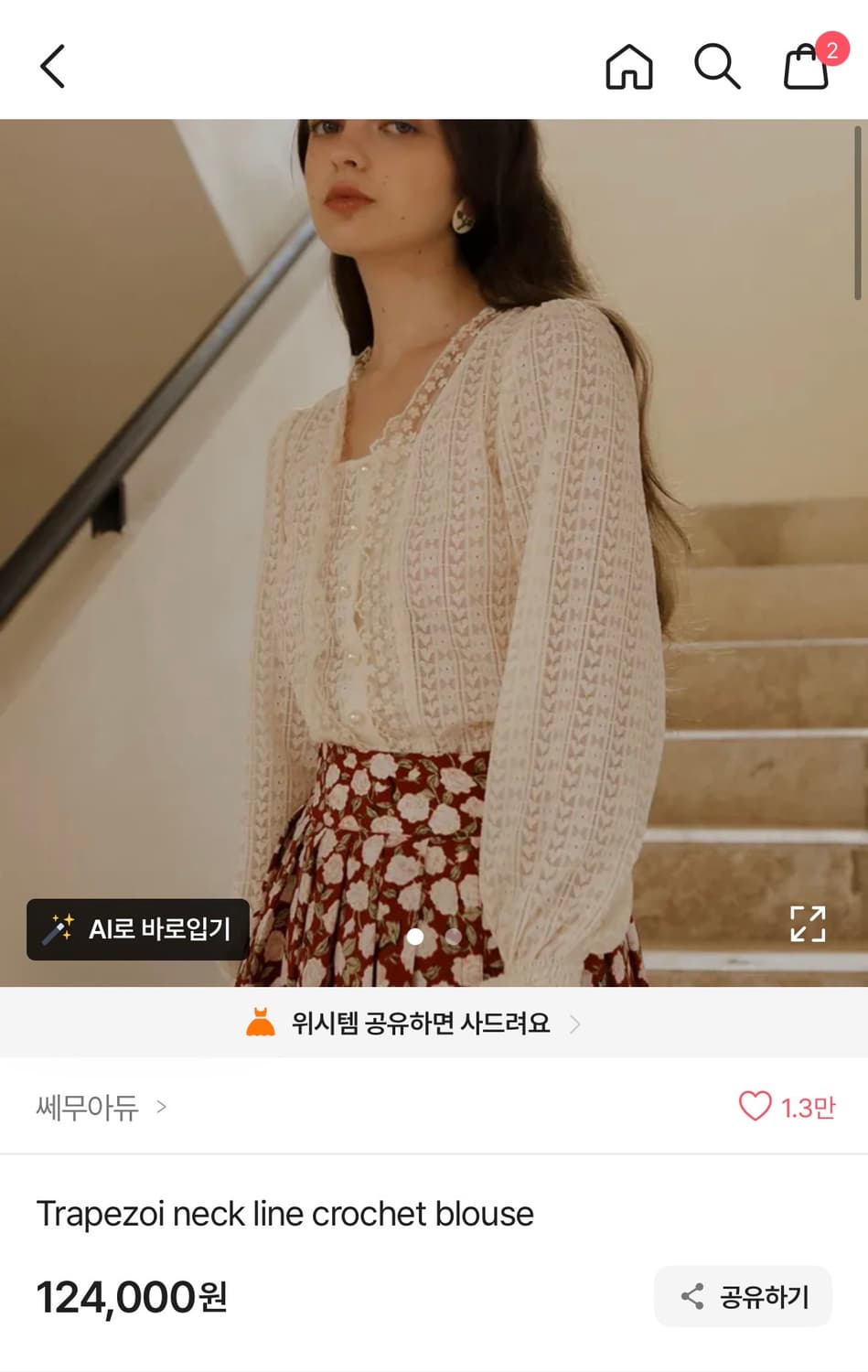
Task: Tap the like counter beside the heart
Action: click(x=809, y=1106)
